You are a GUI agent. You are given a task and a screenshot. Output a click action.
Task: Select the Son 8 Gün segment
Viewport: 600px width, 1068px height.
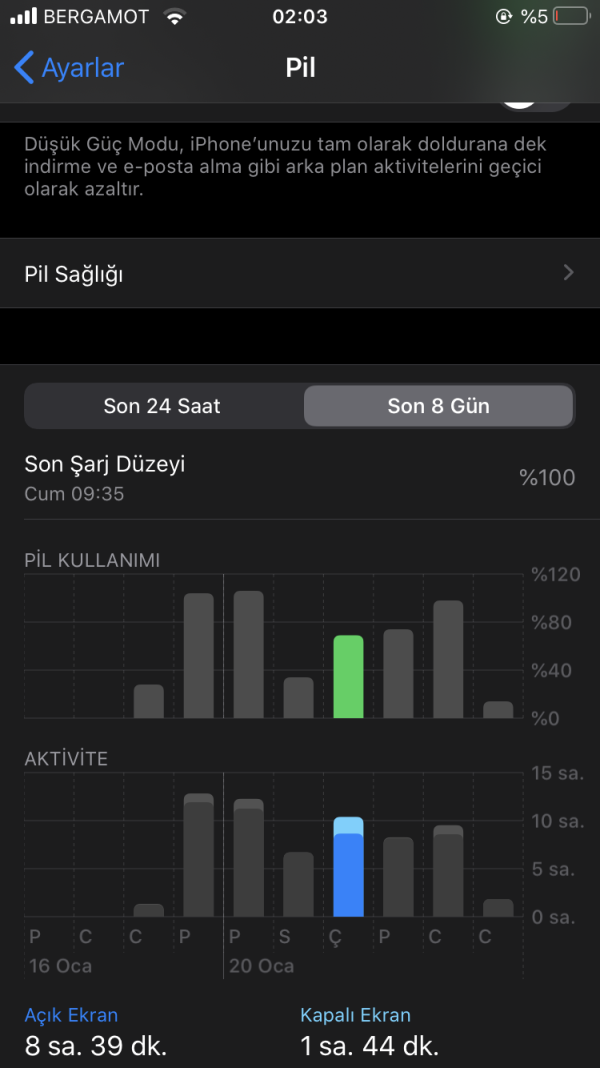[438, 406]
